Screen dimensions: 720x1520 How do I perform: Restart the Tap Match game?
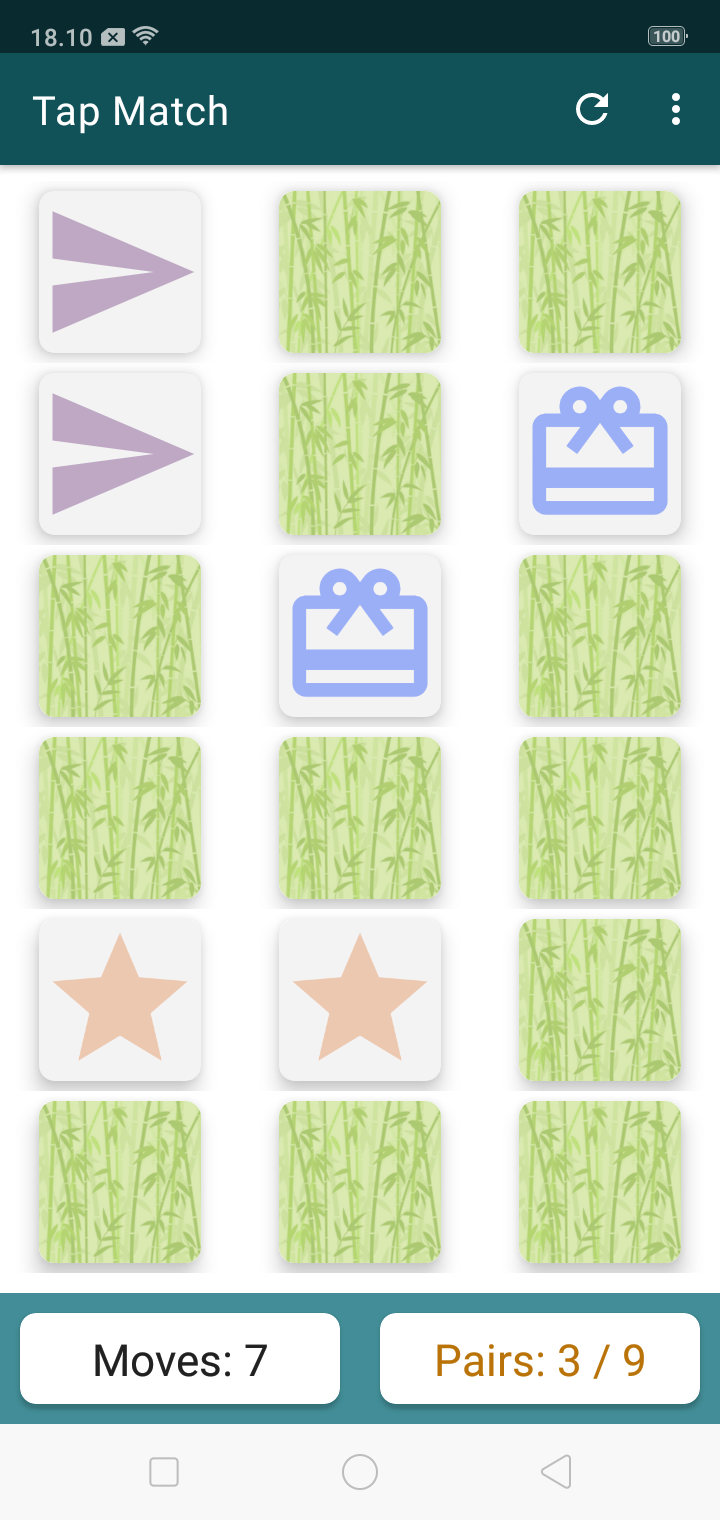(592, 110)
